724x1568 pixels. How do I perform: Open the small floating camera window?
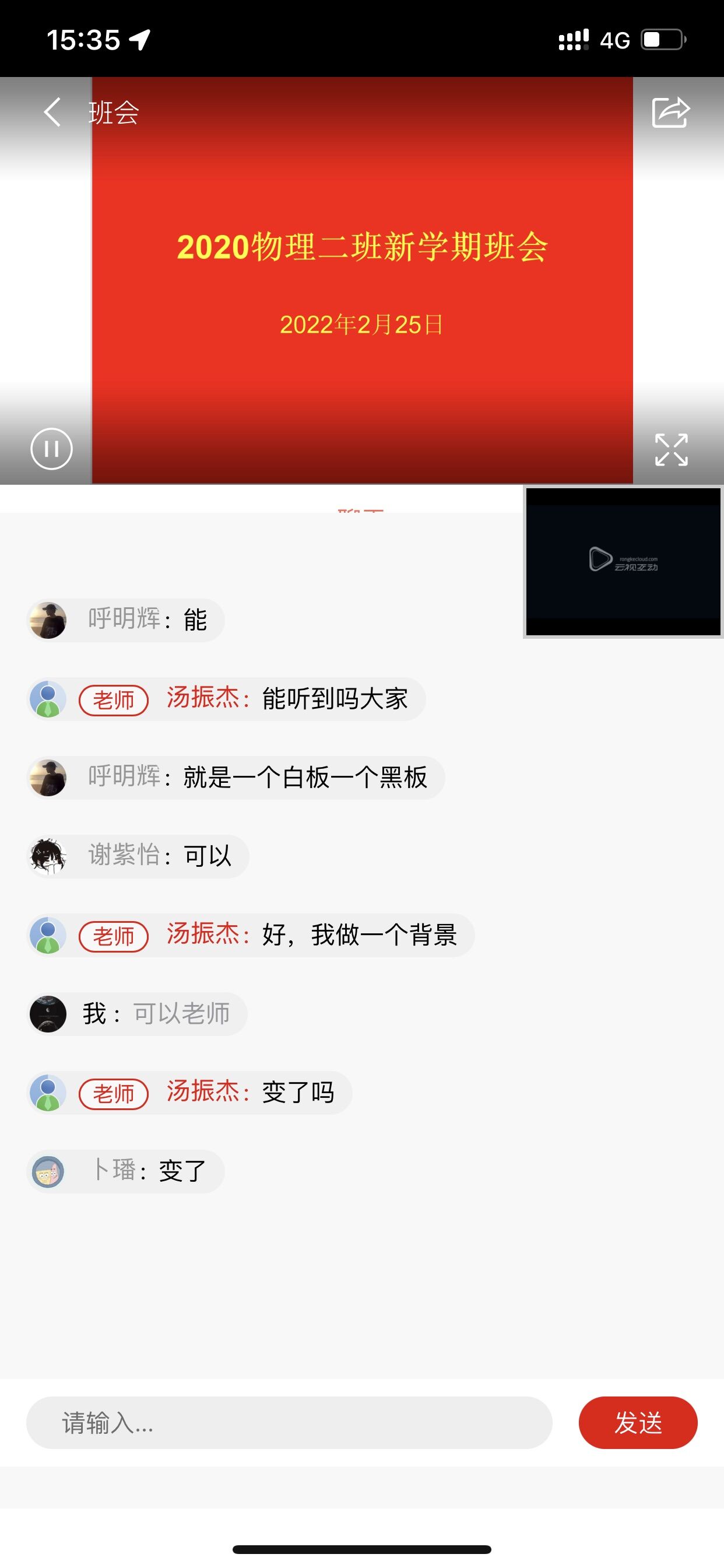coord(623,561)
